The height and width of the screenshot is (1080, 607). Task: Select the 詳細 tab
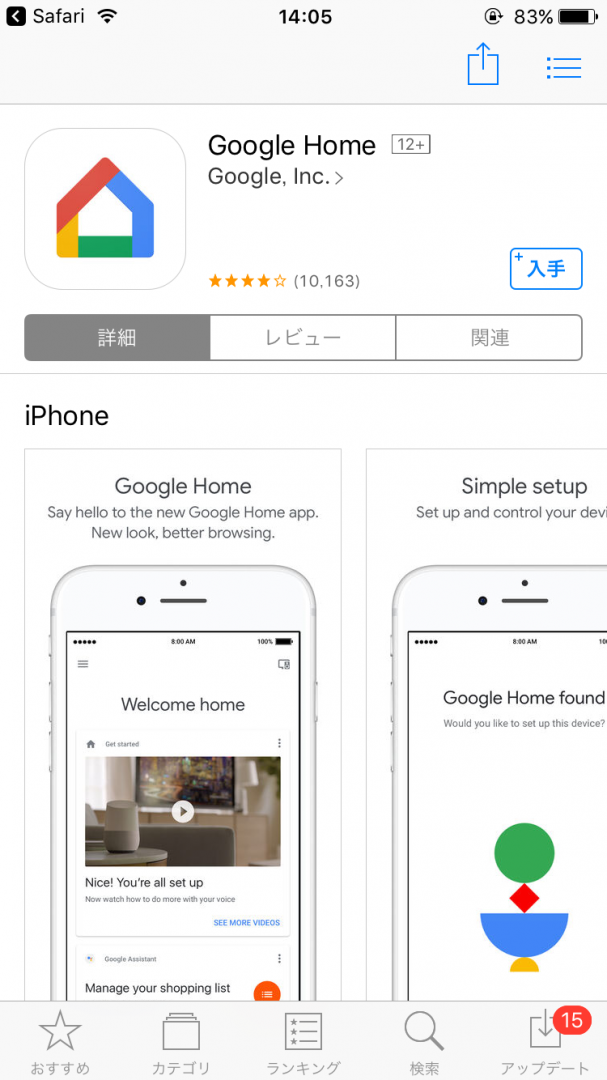[x=117, y=338]
